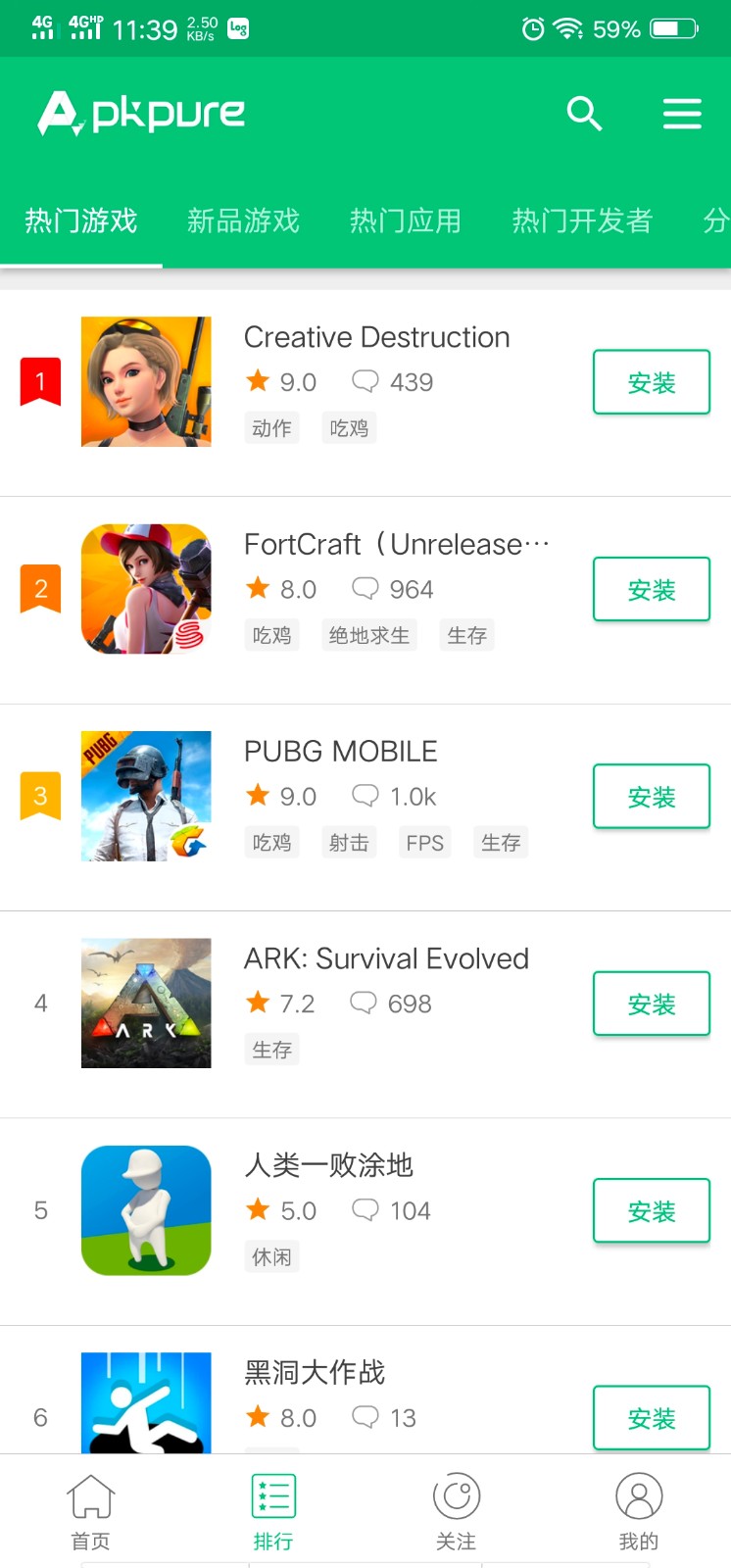The image size is (731, 1568).
Task: Switch to the 热门应用 tab
Action: (x=405, y=221)
